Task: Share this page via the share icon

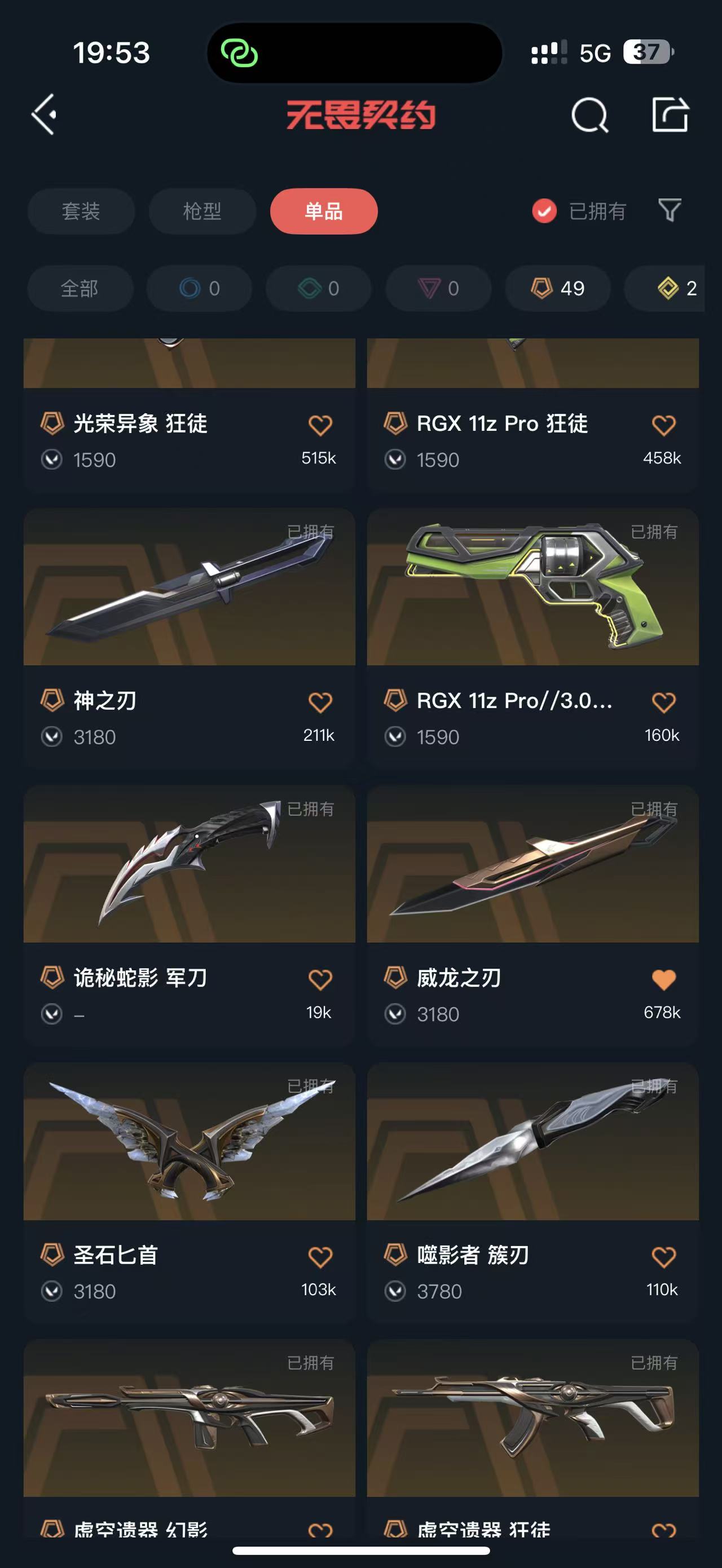Action: click(670, 114)
